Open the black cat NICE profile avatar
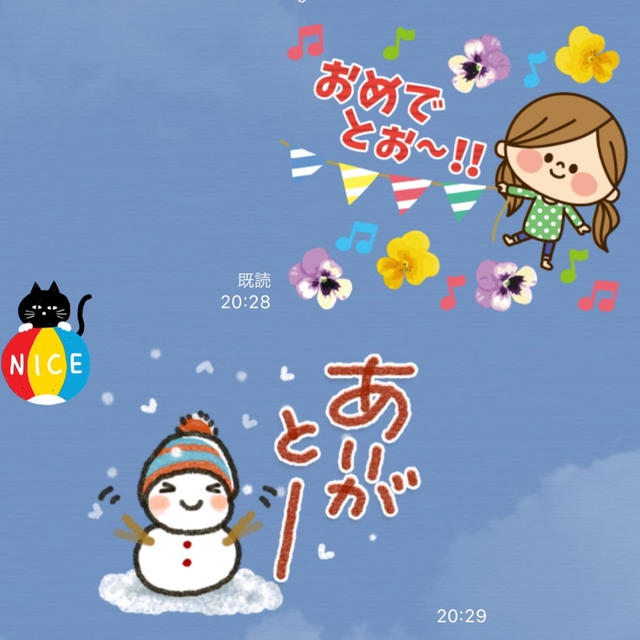 coord(45,345)
